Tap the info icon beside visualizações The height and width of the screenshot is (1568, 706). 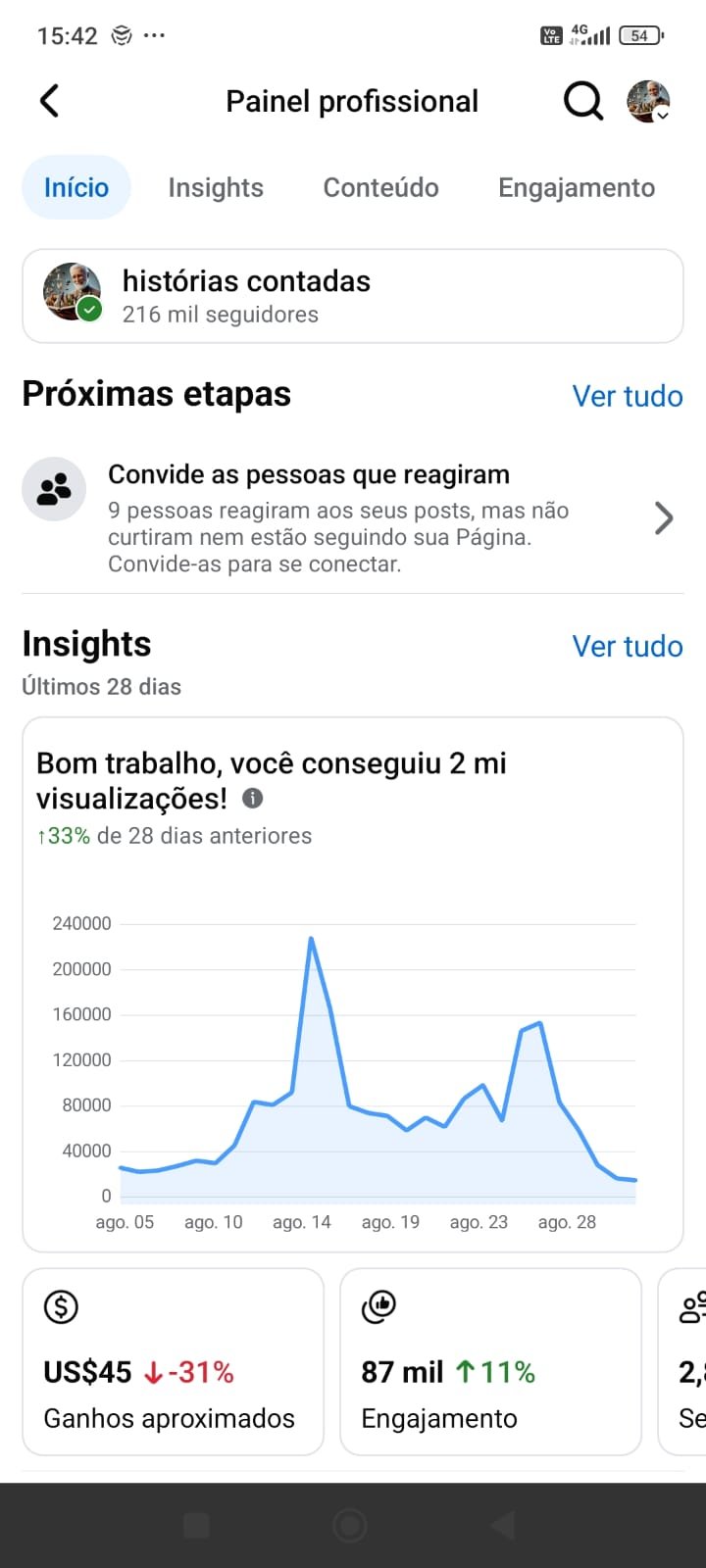tap(253, 799)
